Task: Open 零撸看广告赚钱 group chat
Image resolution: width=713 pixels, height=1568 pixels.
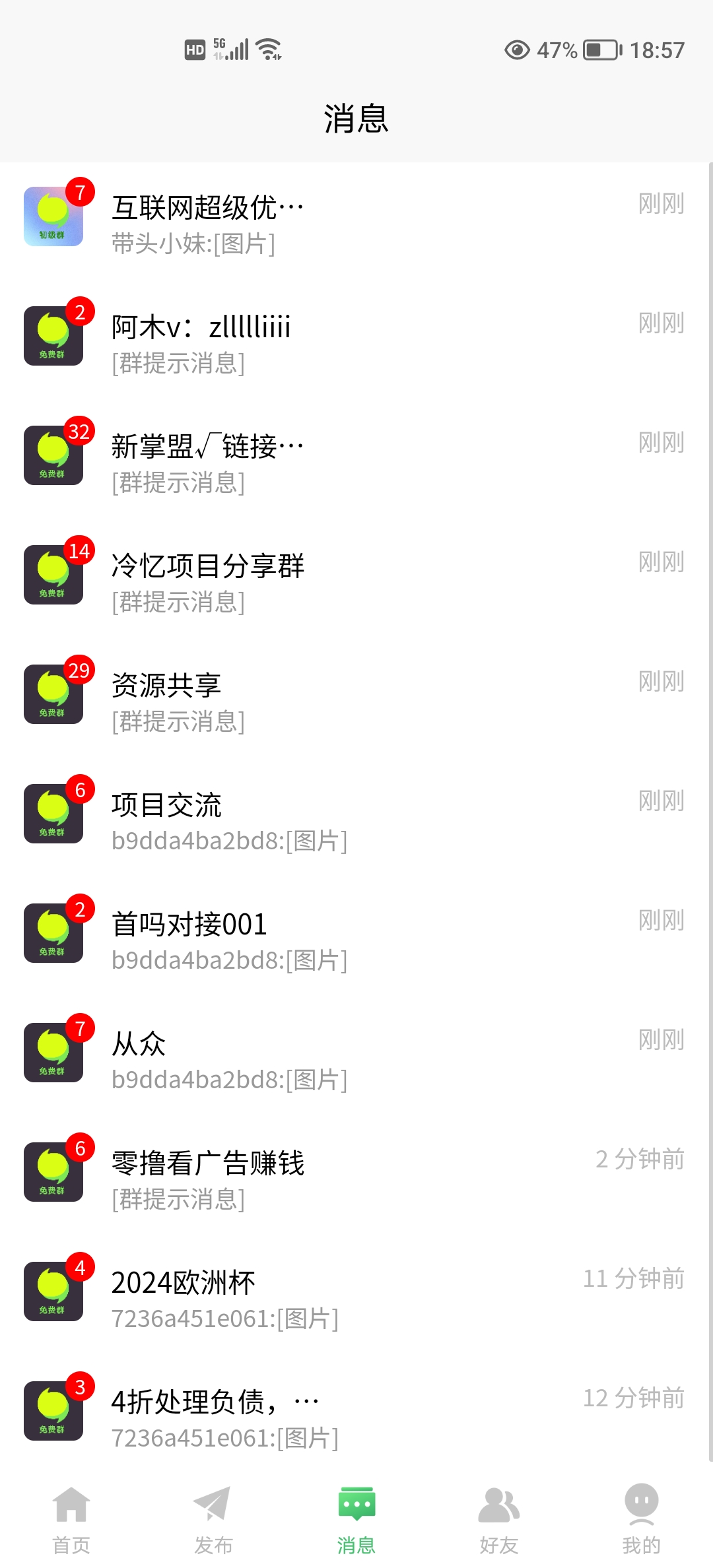Action: pos(356,1179)
